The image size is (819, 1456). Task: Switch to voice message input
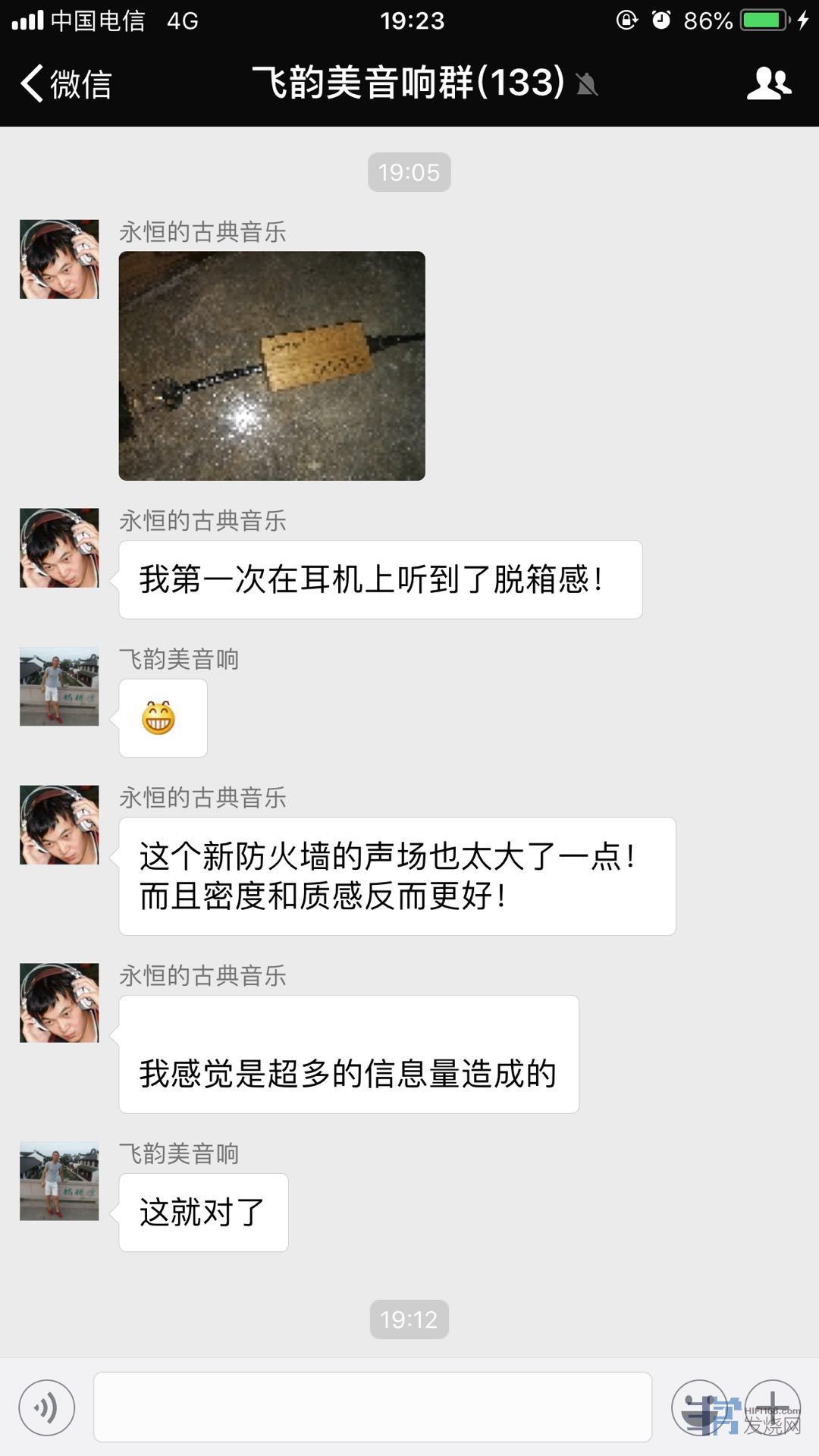coord(47,1407)
